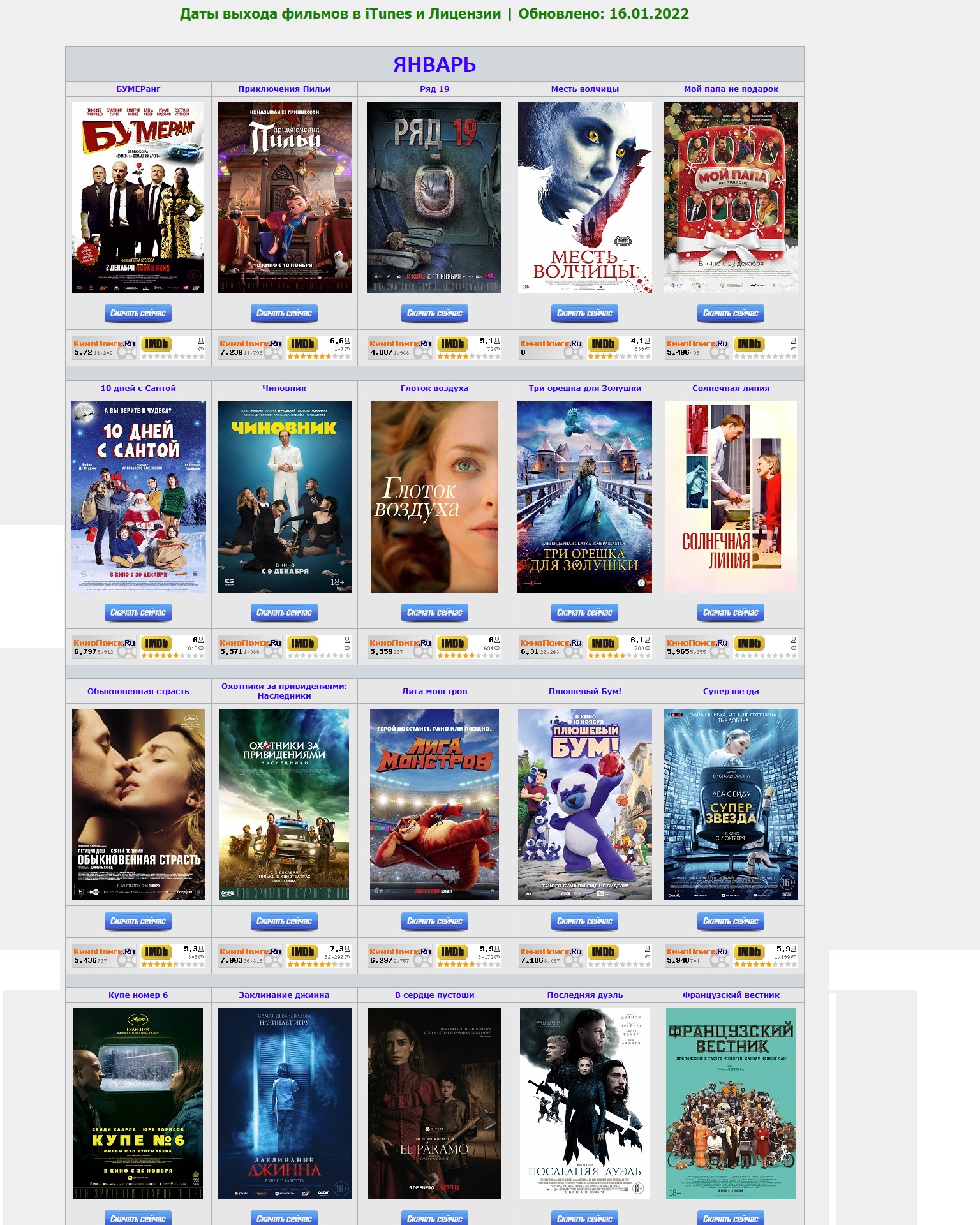The width and height of the screenshot is (980, 1225).
Task: Open the 10 дней с Сантой link
Action: coord(138,389)
